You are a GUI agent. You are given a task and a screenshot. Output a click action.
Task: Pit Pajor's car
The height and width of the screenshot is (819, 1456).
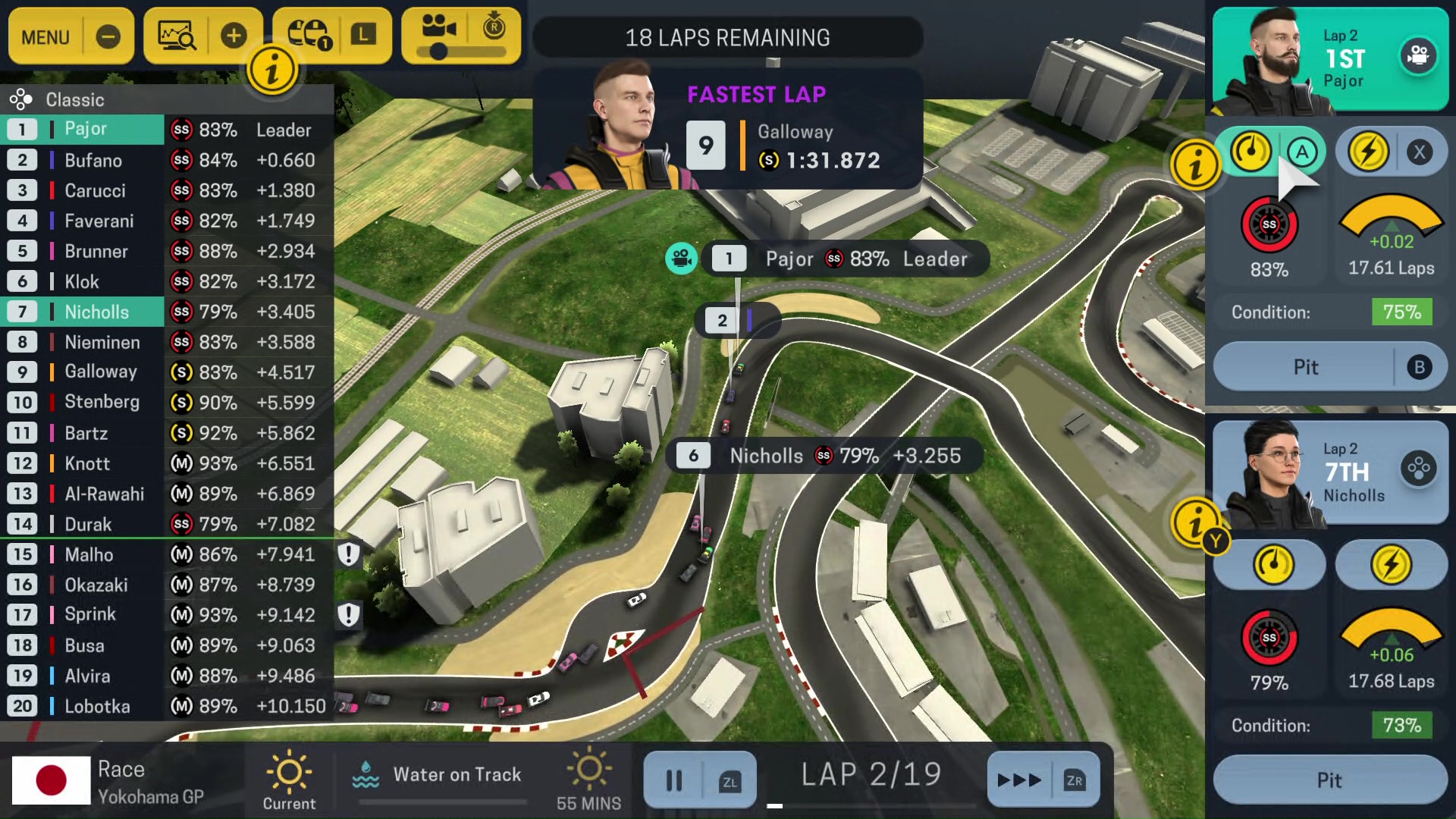[x=1305, y=367]
